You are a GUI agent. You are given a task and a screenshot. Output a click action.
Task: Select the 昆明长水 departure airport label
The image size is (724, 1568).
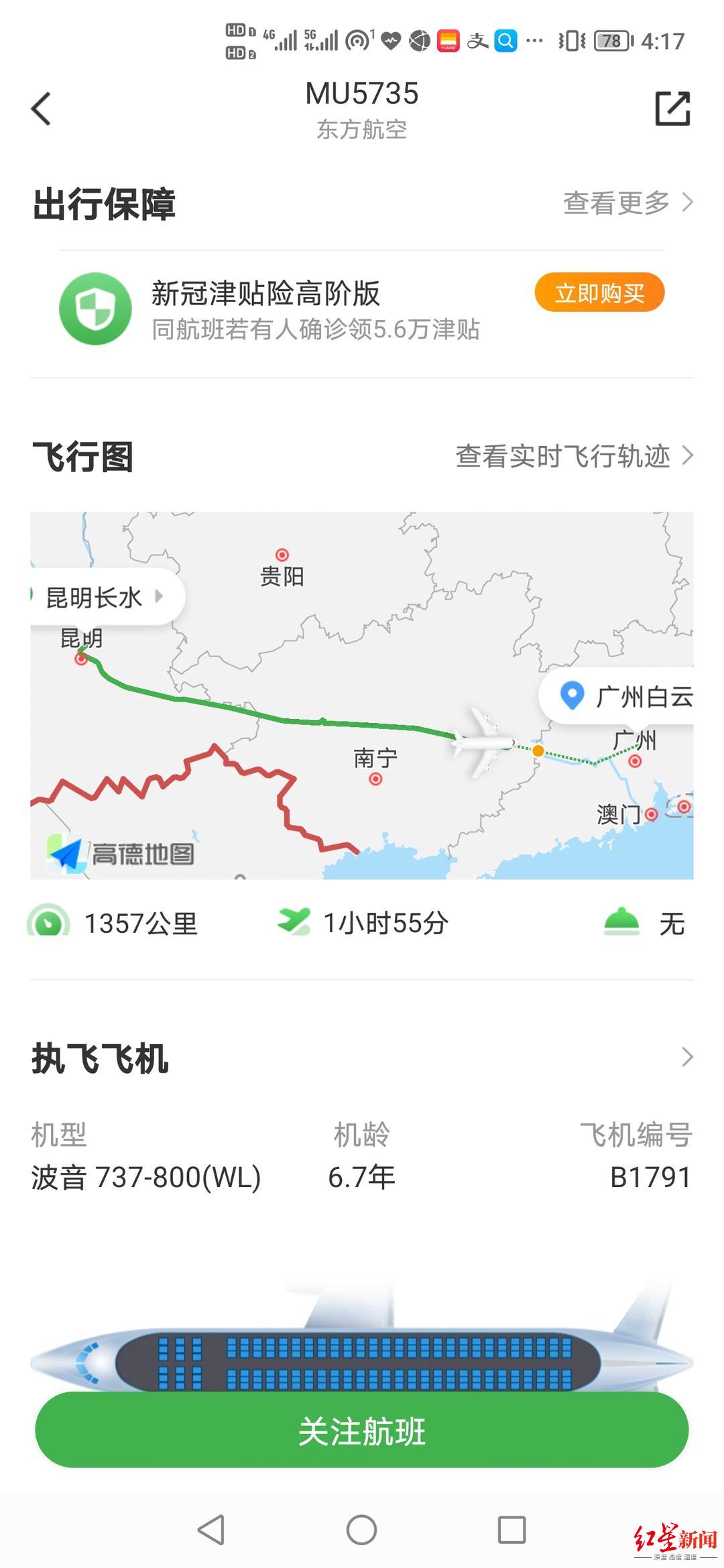[101, 597]
